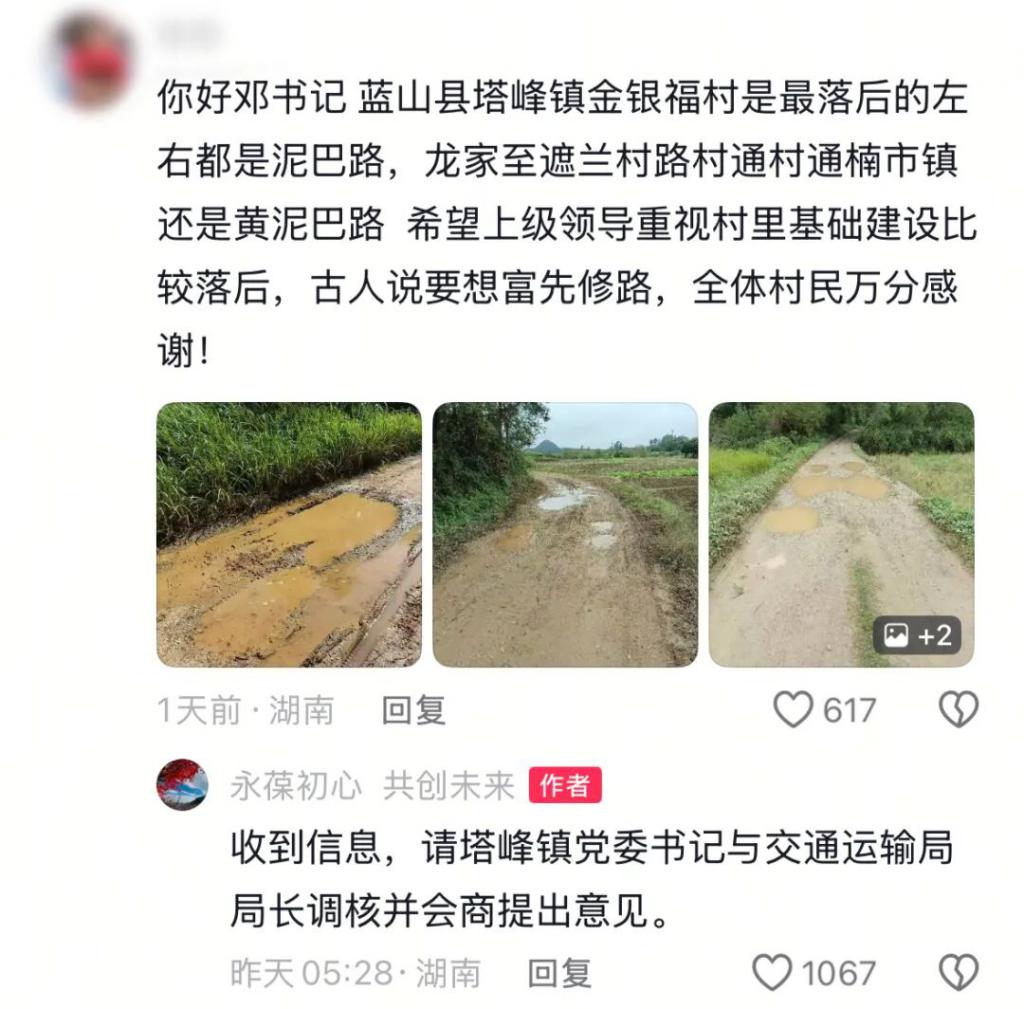Open the first muddy puddle photo
Image resolution: width=1024 pixels, height=1009 pixels.
(x=288, y=534)
